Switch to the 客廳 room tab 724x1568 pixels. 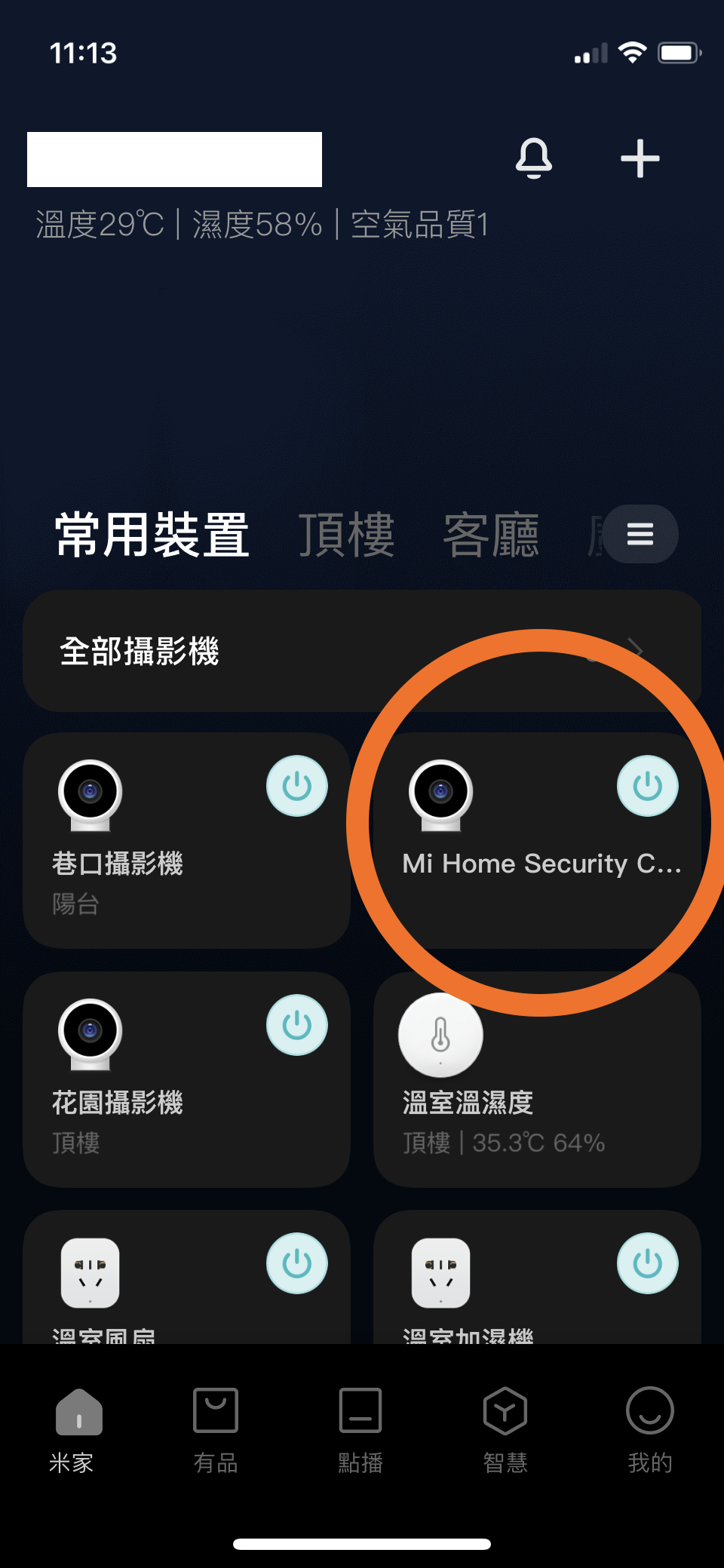[491, 535]
